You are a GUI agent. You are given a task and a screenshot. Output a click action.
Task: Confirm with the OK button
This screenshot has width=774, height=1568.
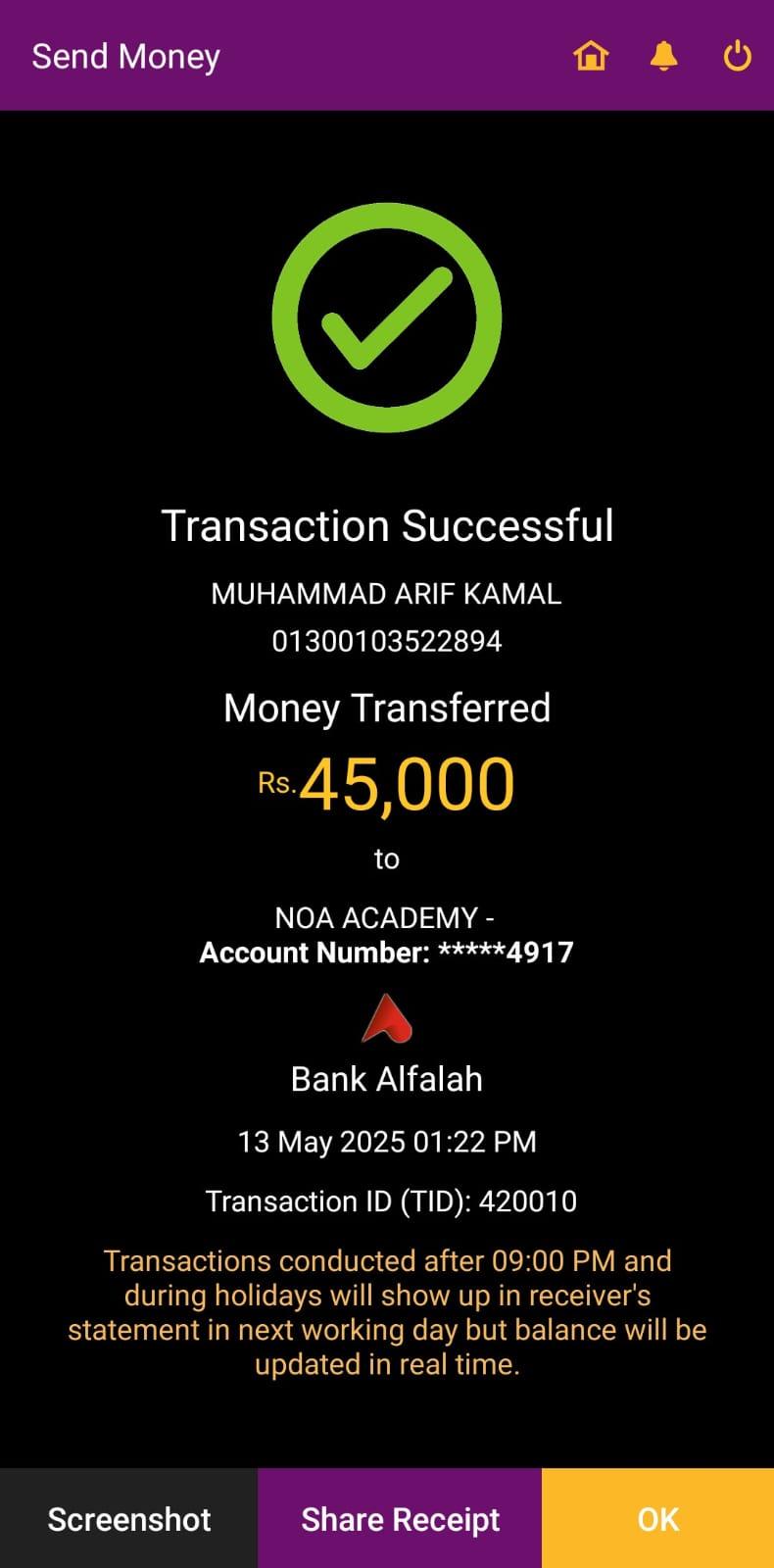point(657,1519)
